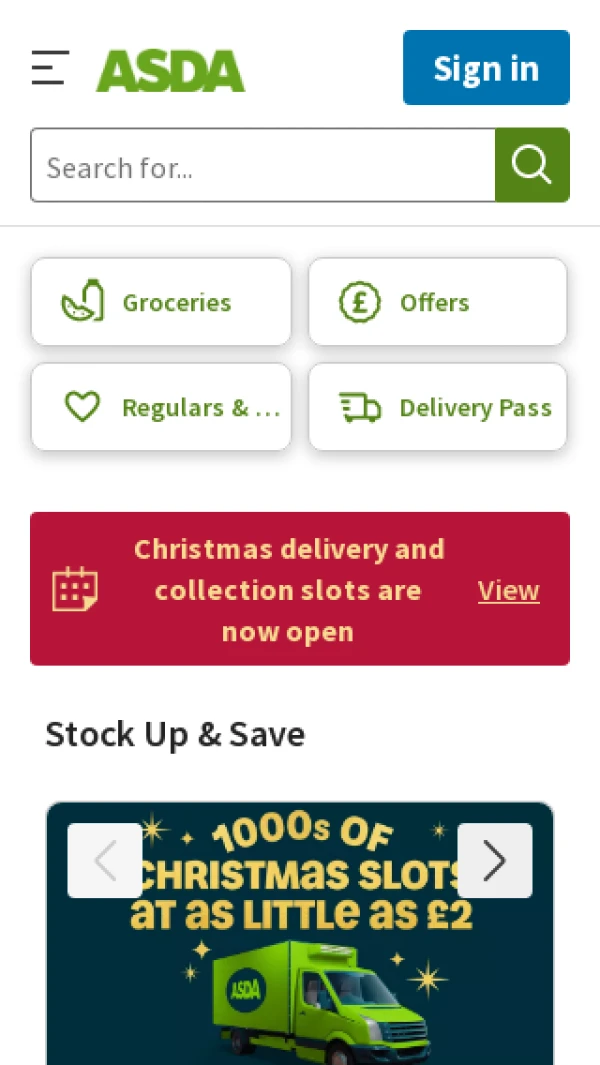Open Regulars & favourites
This screenshot has width=600, height=1065.
pos(161,407)
